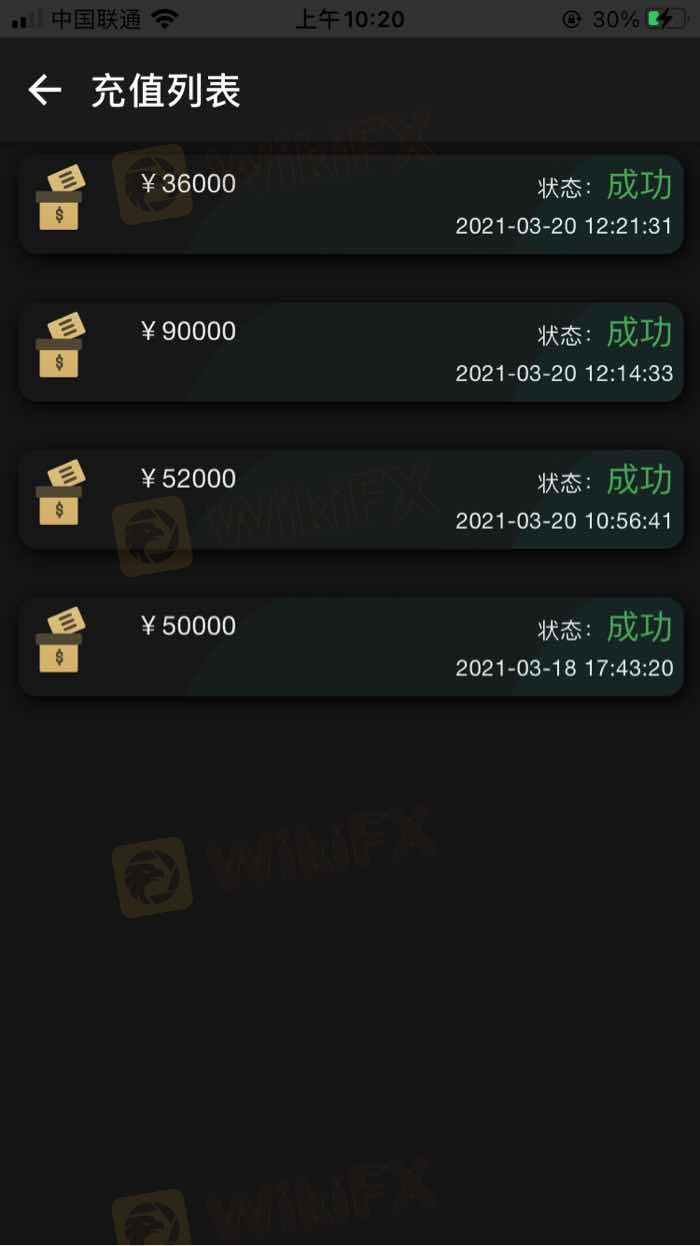700x1246 pixels.
Task: View the ¥52000 recharge record
Action: (x=350, y=499)
